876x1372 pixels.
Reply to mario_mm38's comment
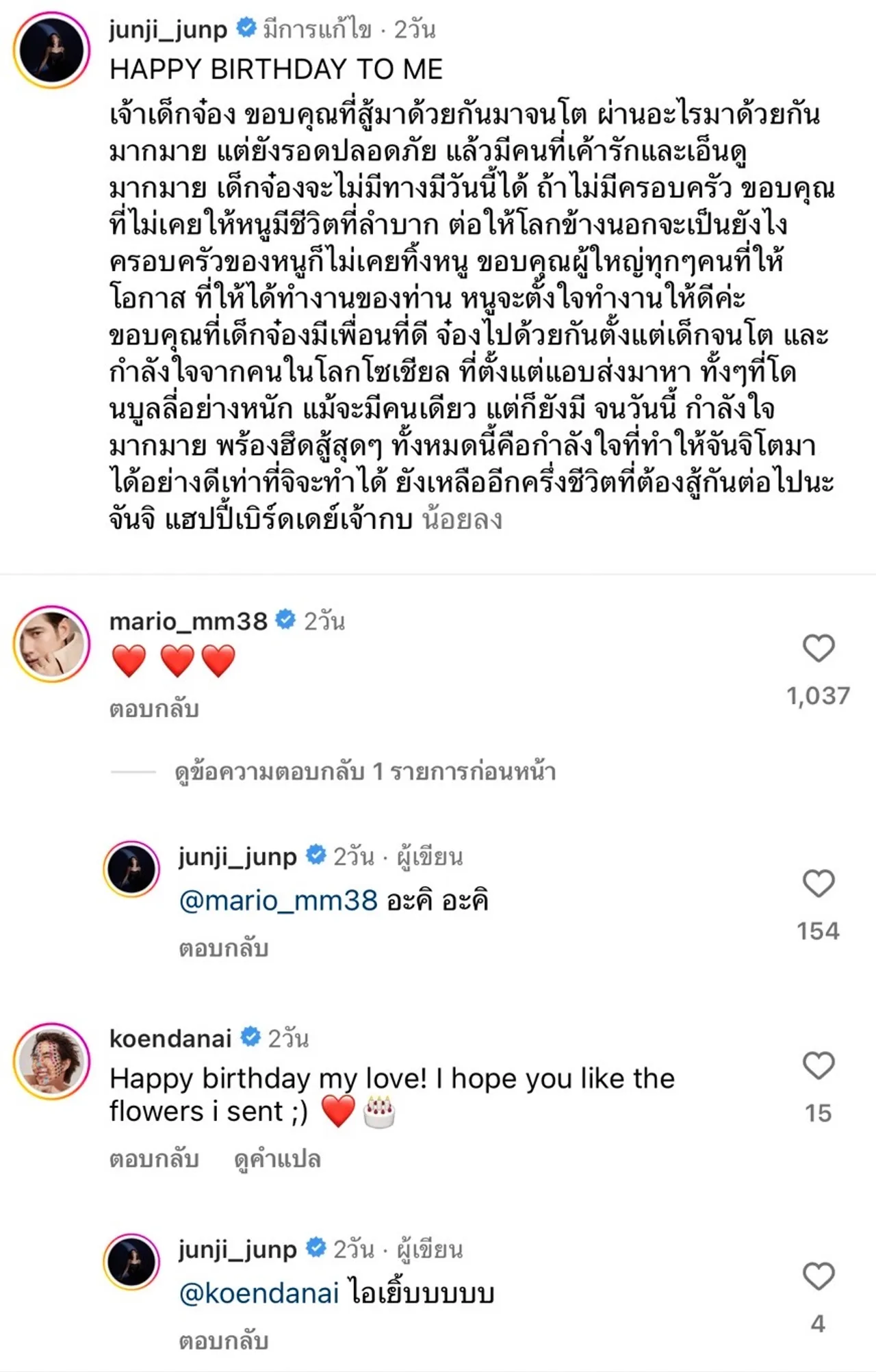tap(154, 709)
